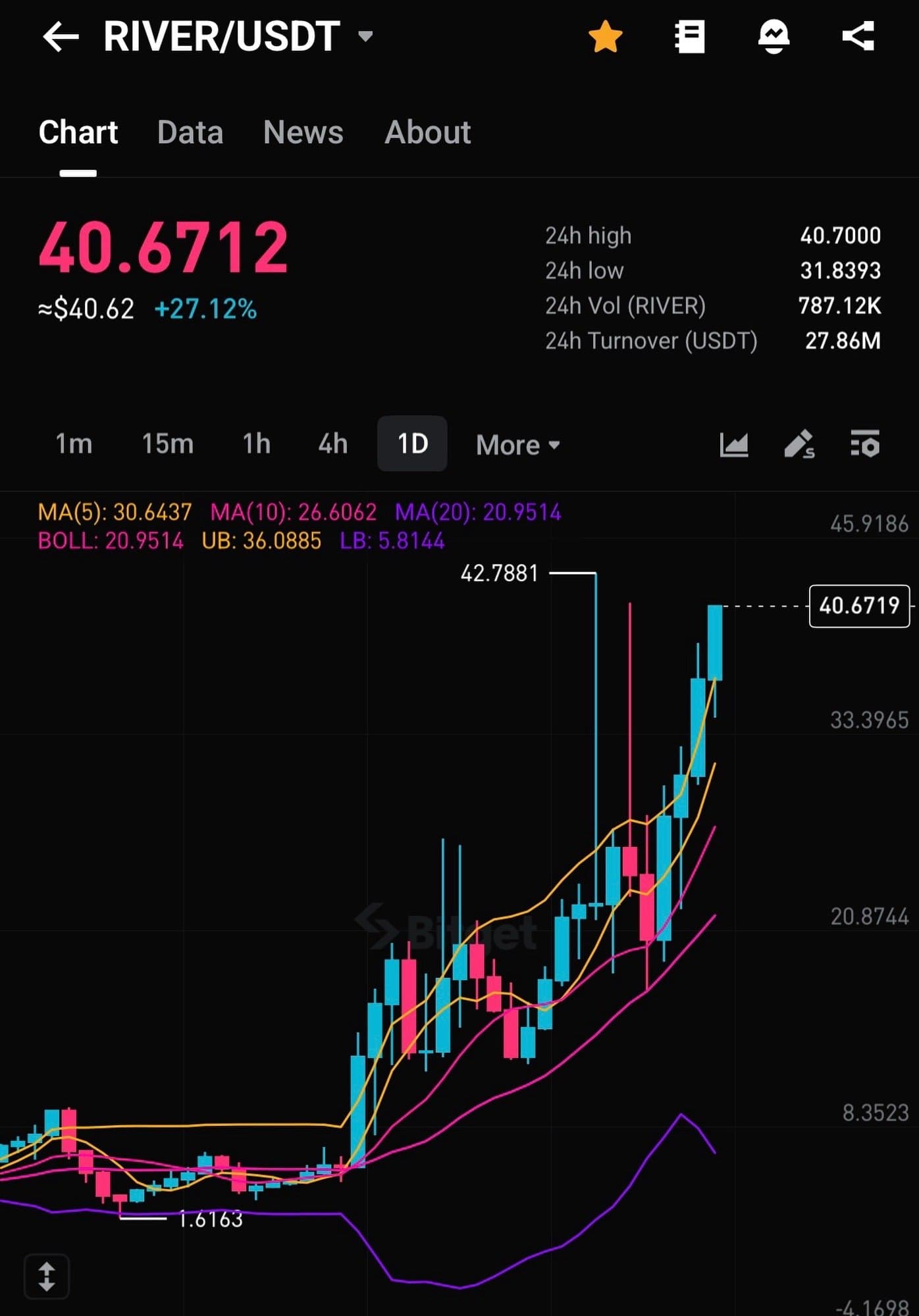Image resolution: width=919 pixels, height=1316 pixels.
Task: Expand the More timeframes dropdown
Action: click(518, 445)
